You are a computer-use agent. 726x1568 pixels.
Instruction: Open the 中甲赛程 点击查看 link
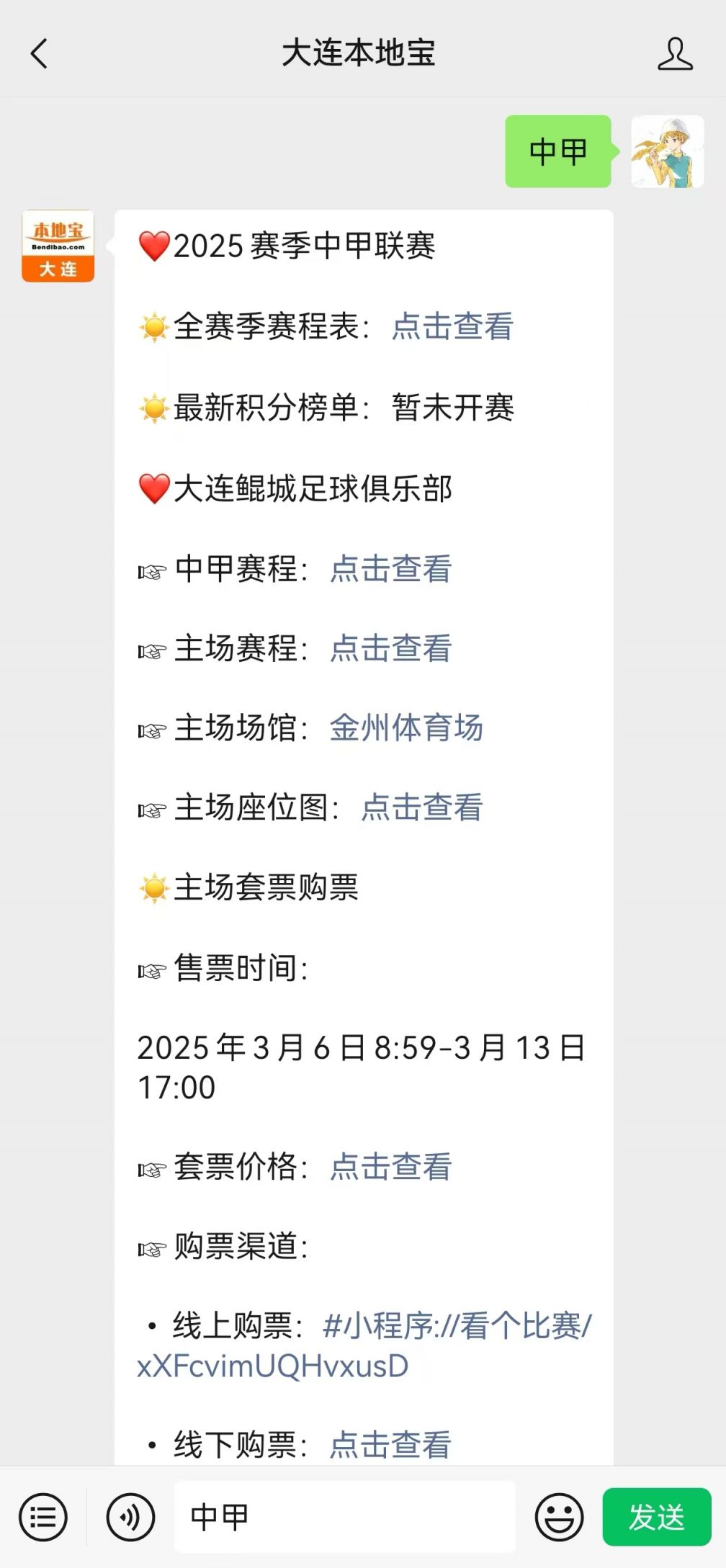(x=390, y=570)
